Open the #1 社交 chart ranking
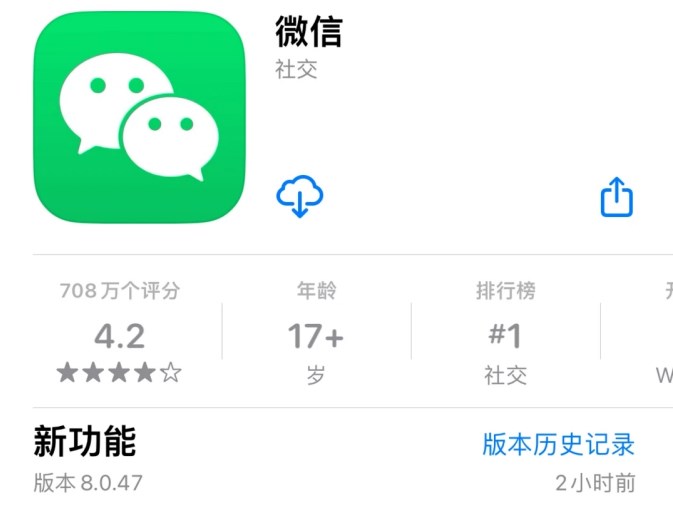 (505, 336)
